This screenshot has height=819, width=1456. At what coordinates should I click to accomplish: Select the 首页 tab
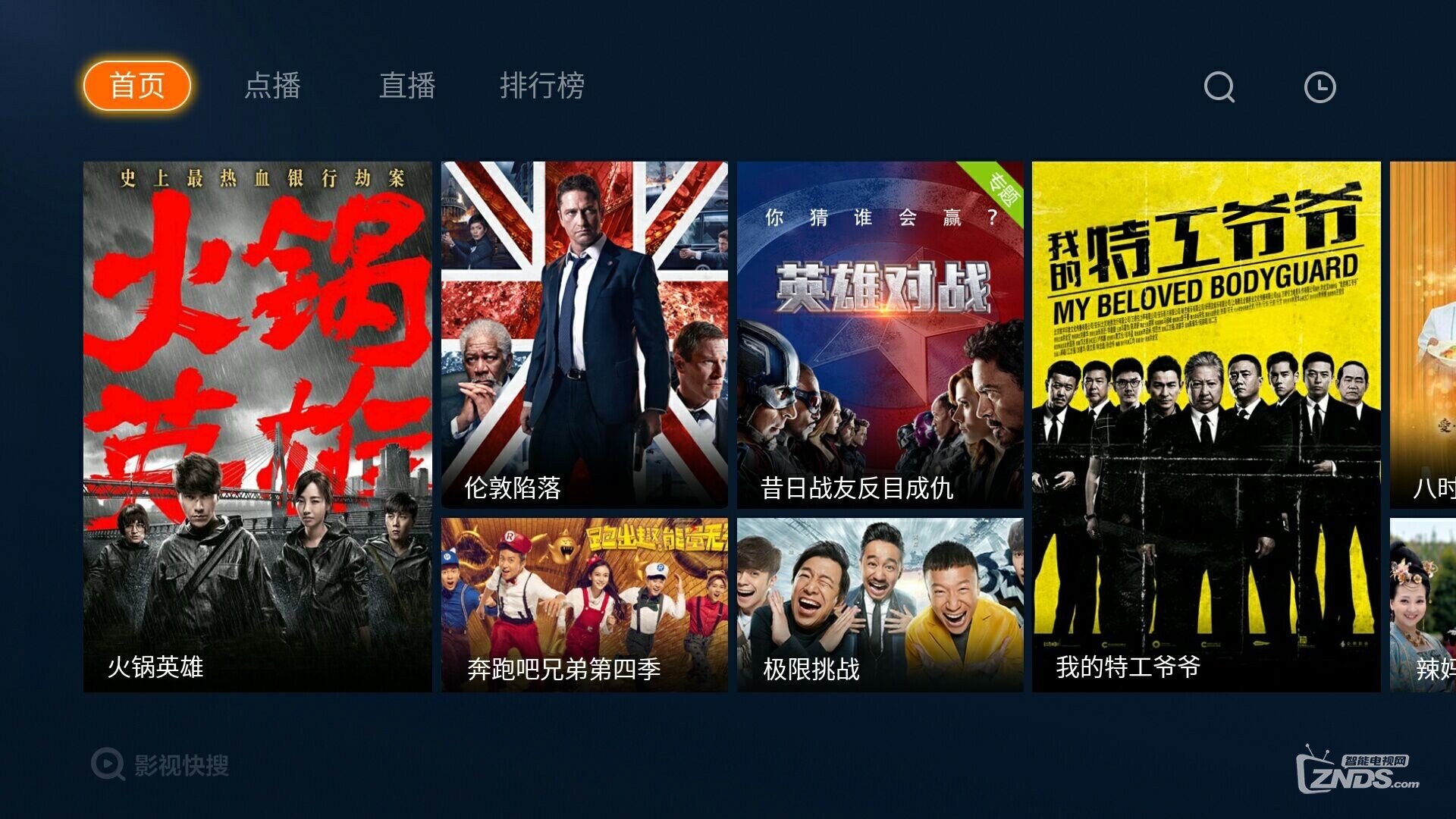(137, 86)
